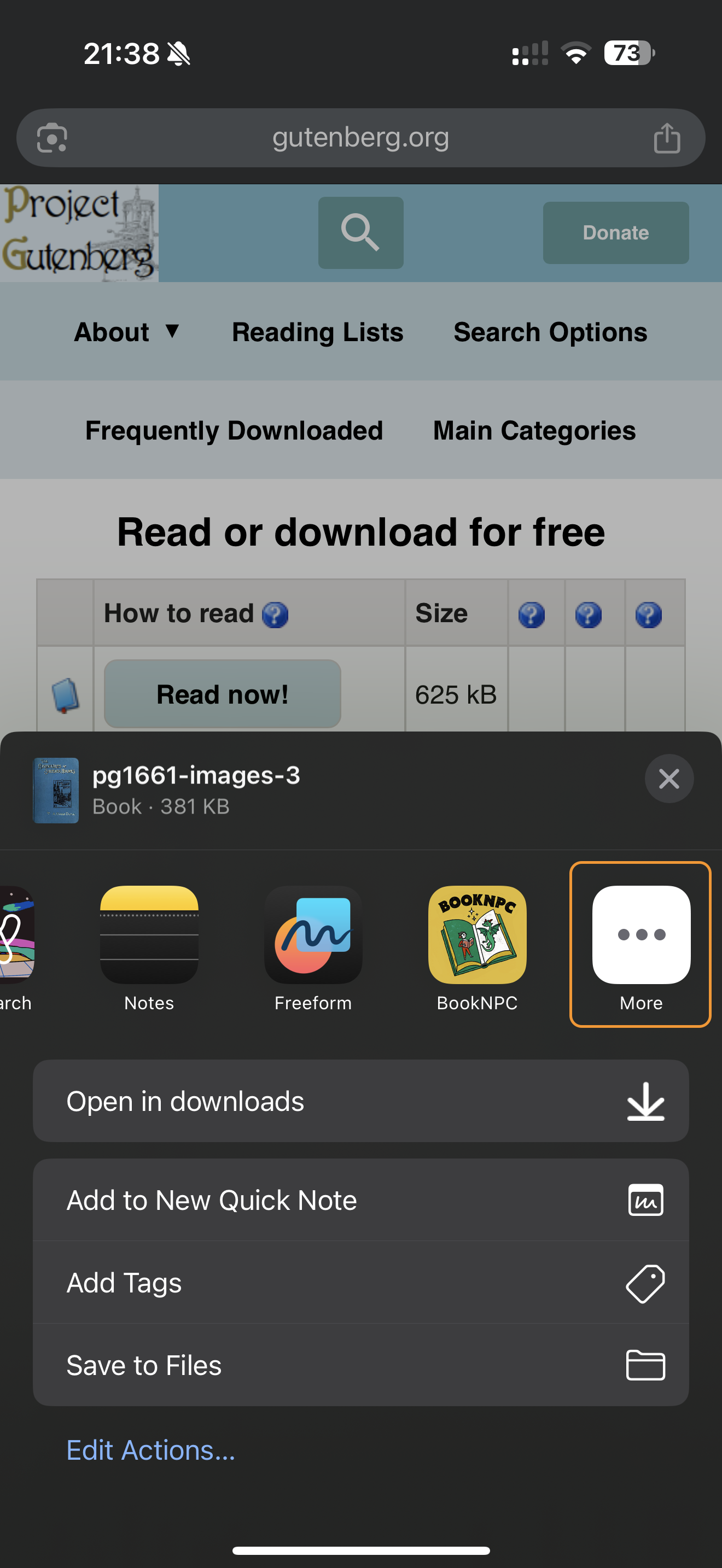Show more apps via the More button

point(641,945)
